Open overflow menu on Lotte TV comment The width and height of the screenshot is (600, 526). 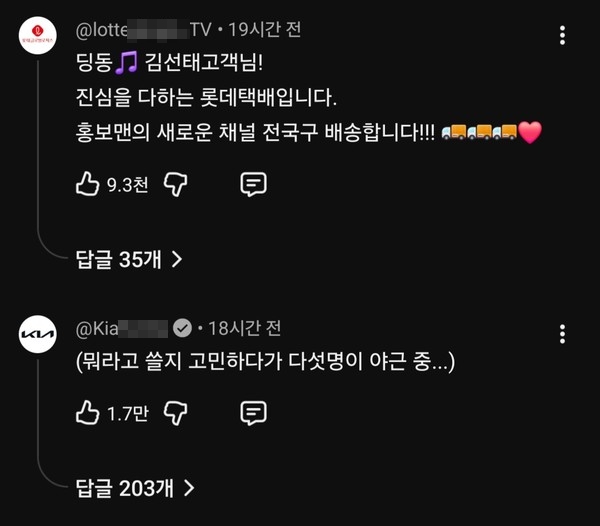click(x=563, y=38)
